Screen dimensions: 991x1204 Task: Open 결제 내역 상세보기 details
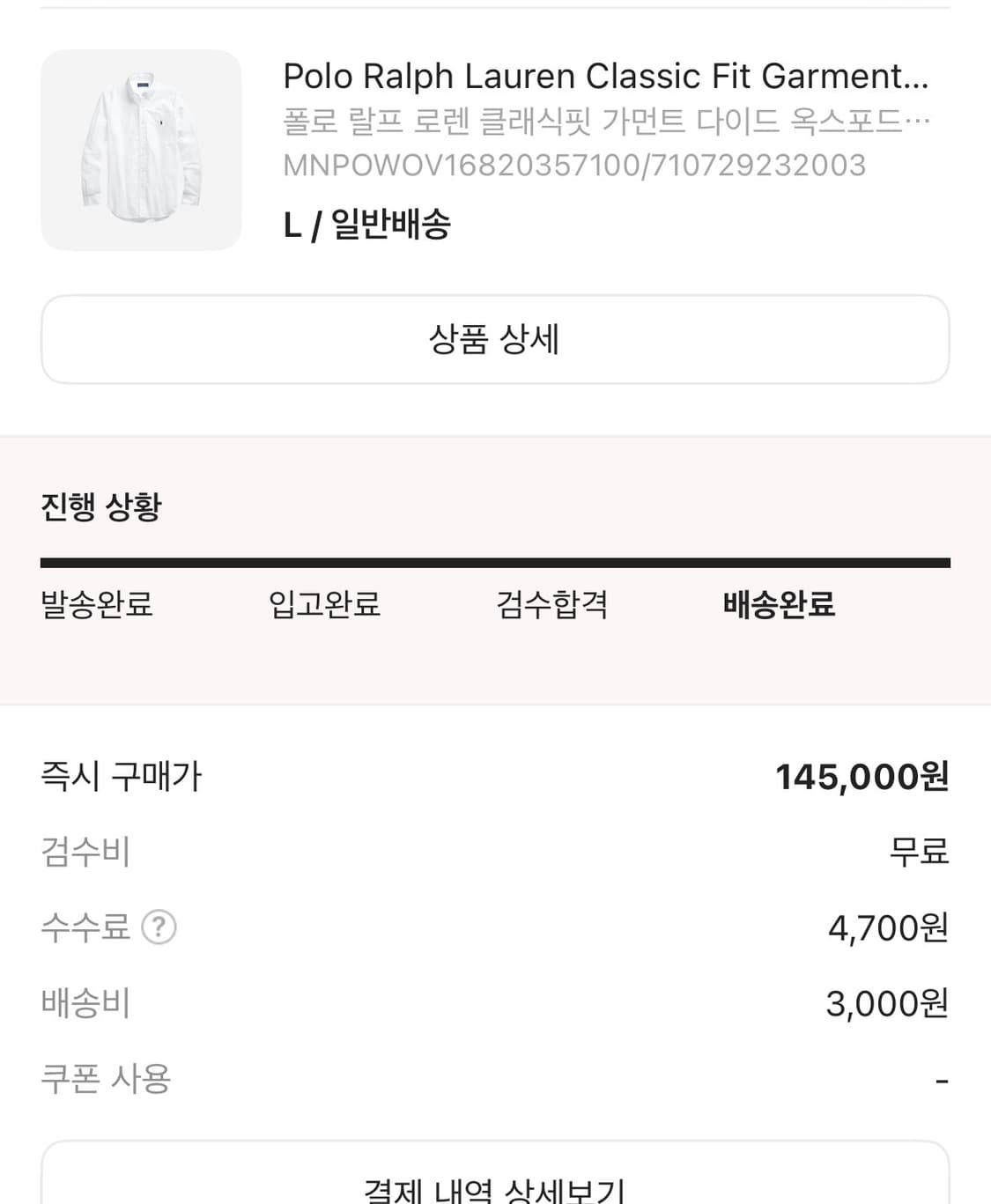(495, 1189)
